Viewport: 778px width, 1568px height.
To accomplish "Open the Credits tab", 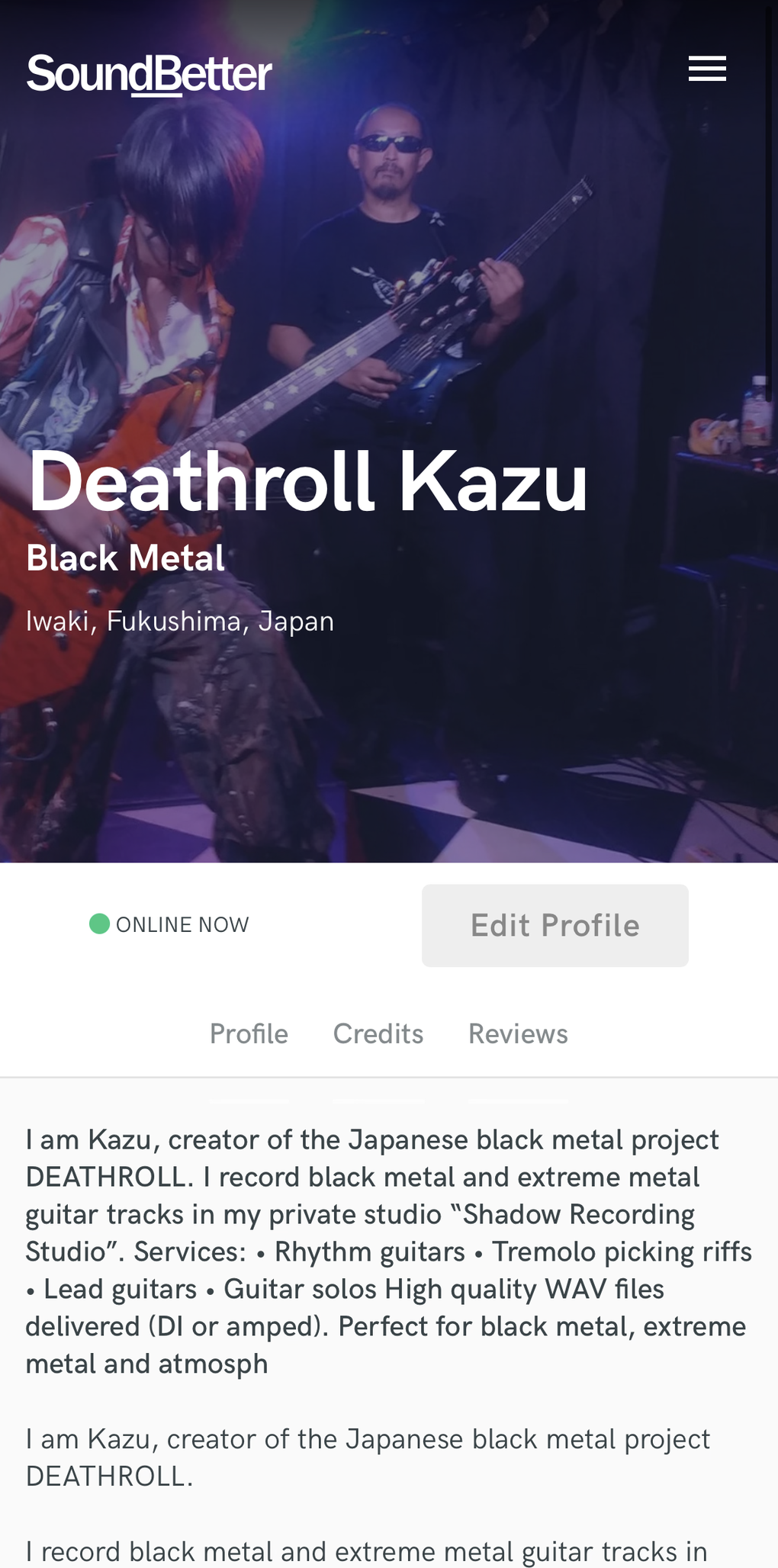I will pos(378,1033).
